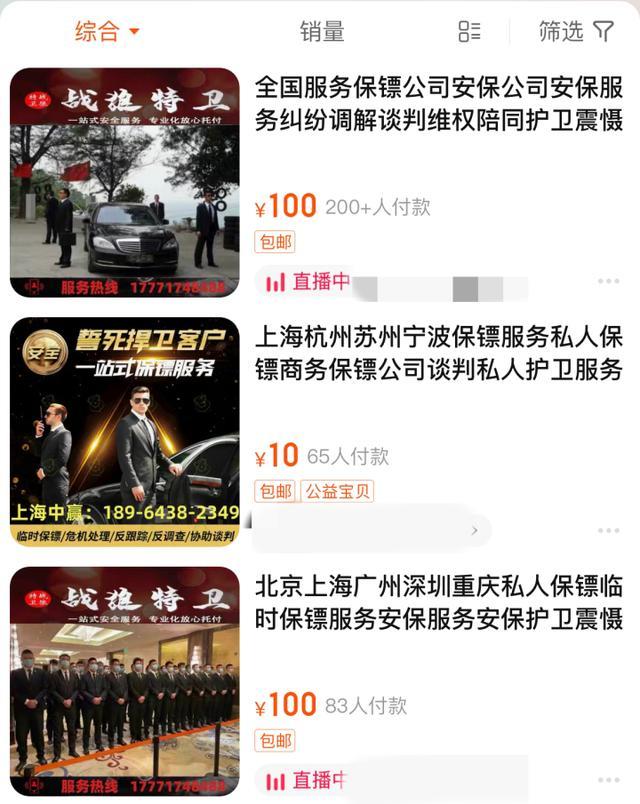Switch the list layout view icon
The image size is (640, 804).
(x=469, y=32)
